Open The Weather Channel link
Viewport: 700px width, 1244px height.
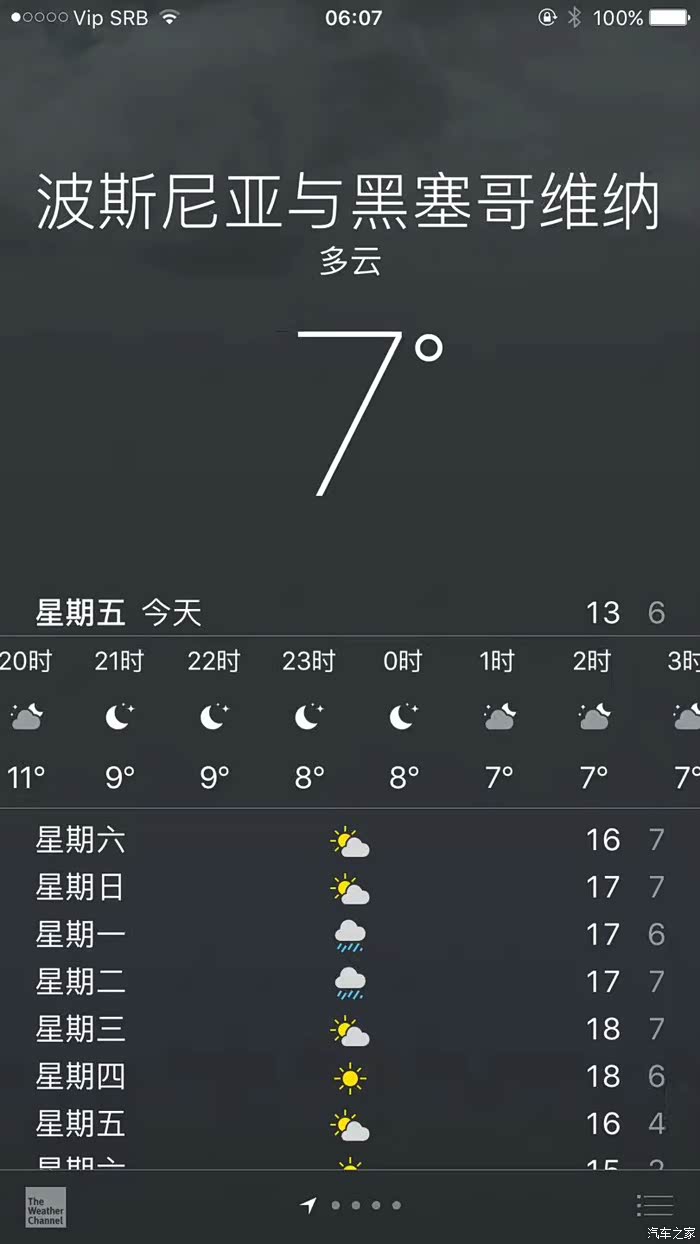click(45, 1207)
